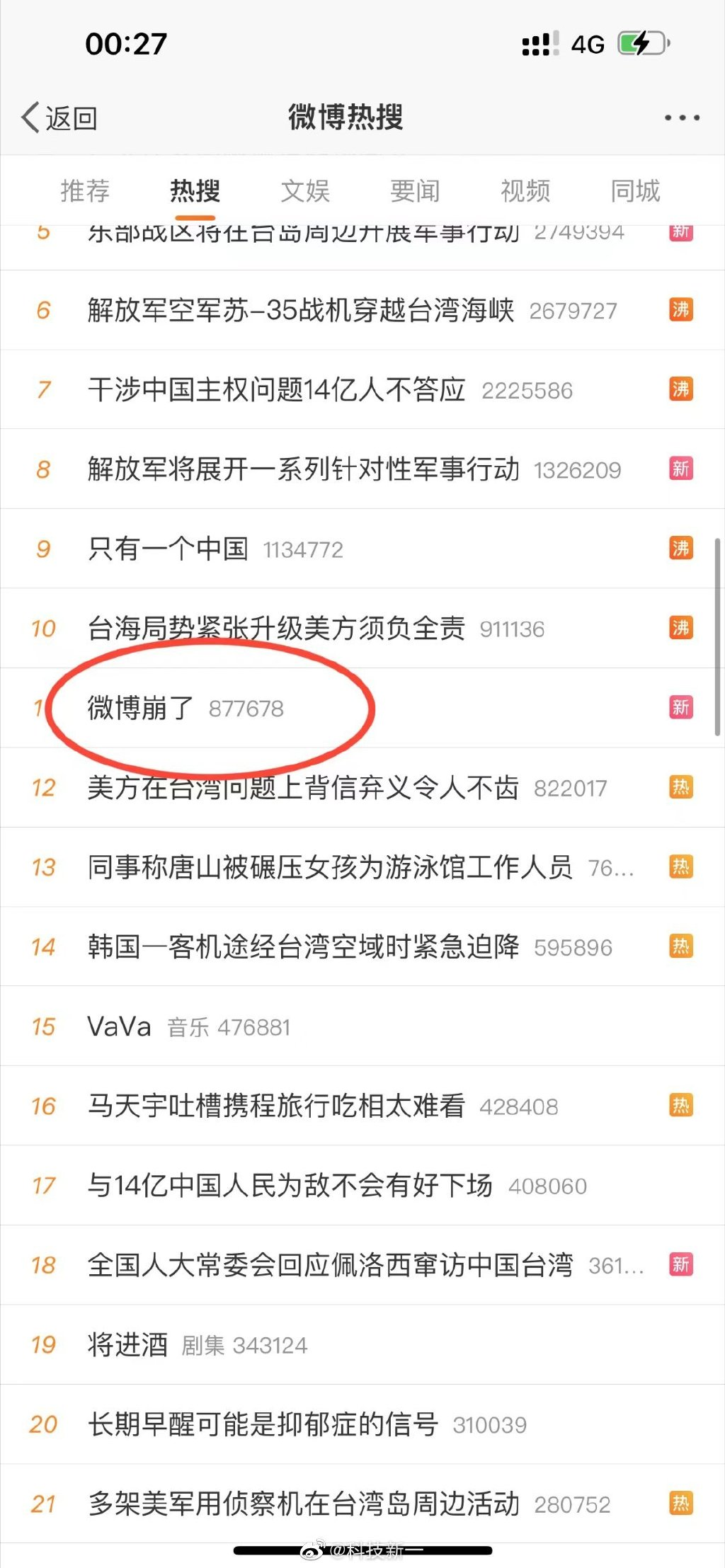Open topic 同事称唐山被碾压女孩为游泳馆工作人员
725x1568 pixels.
pyautogui.click(x=329, y=867)
